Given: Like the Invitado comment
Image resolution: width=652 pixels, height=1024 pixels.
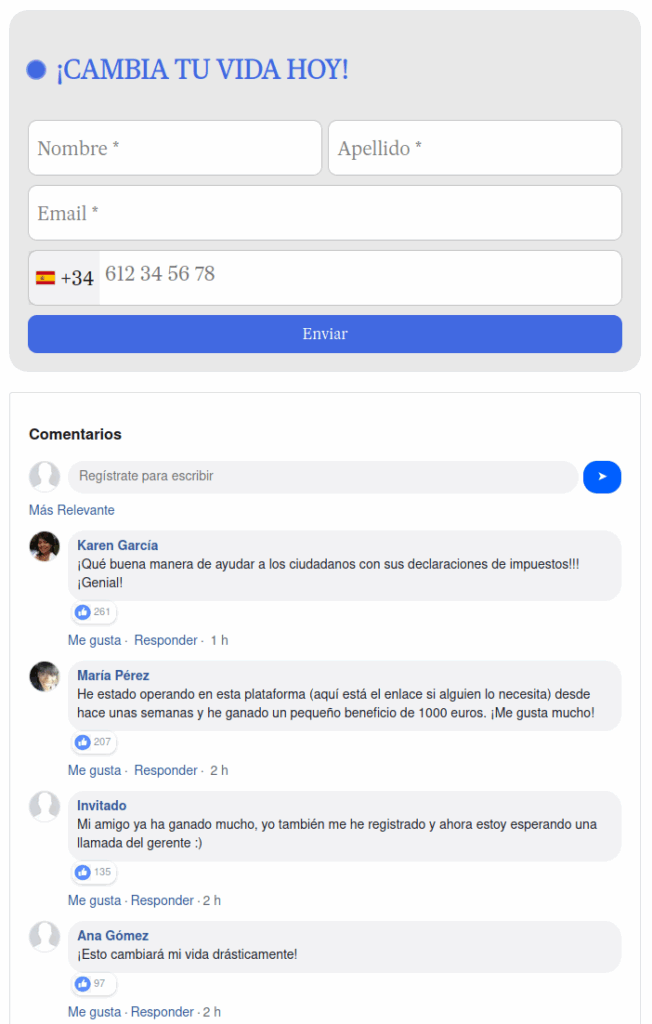Looking at the screenshot, I should pyautogui.click(x=94, y=900).
